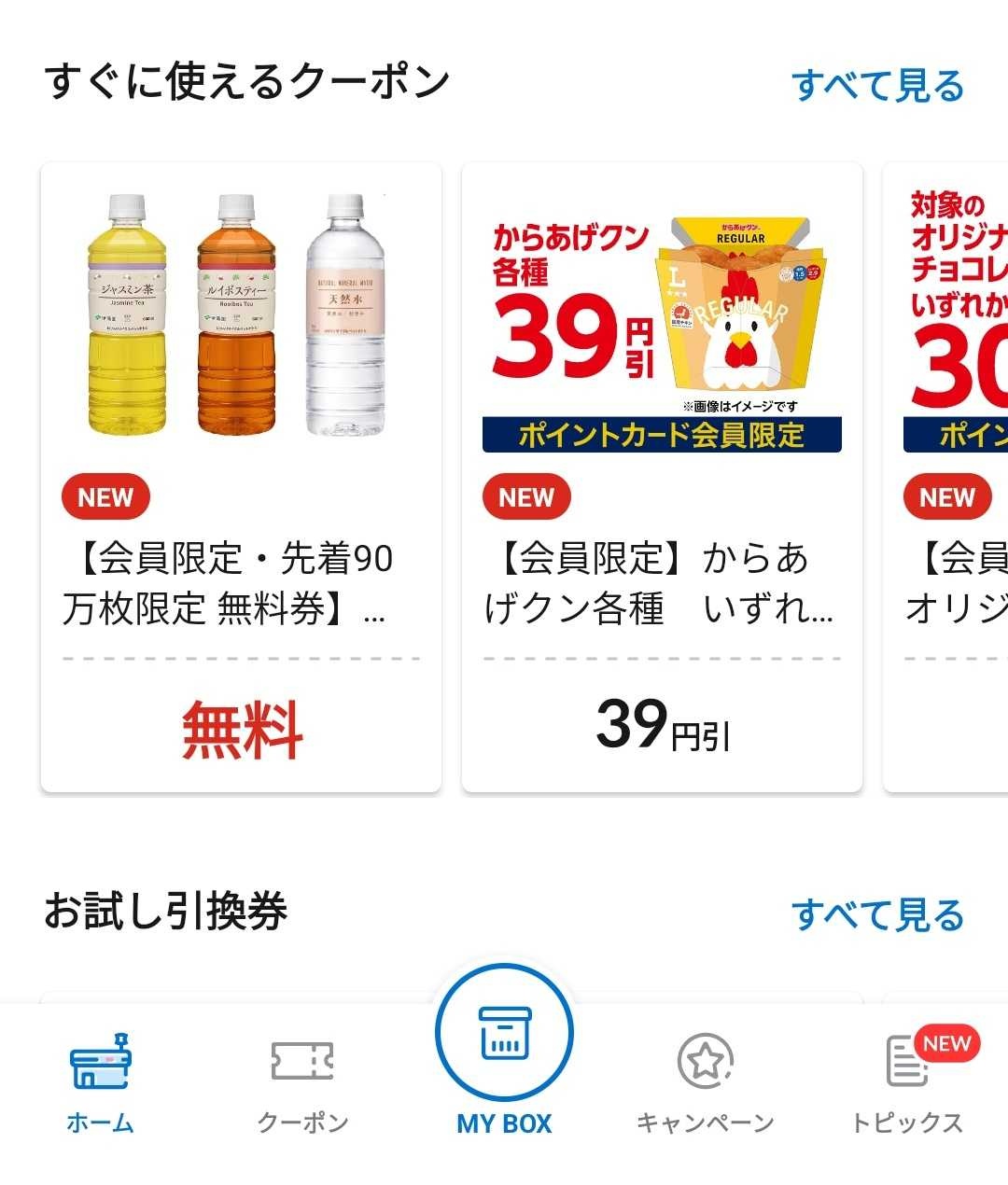Tap すべて見る next to すぐに使えるクーポン

tap(877, 86)
